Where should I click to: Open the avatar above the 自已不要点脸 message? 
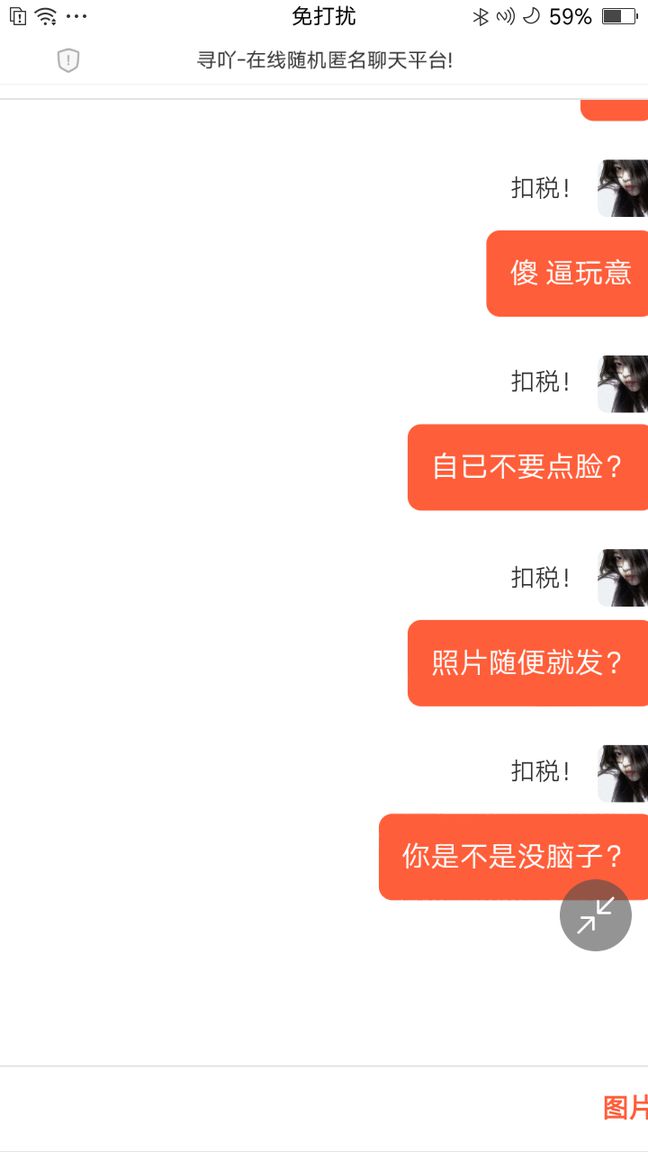[x=622, y=383]
